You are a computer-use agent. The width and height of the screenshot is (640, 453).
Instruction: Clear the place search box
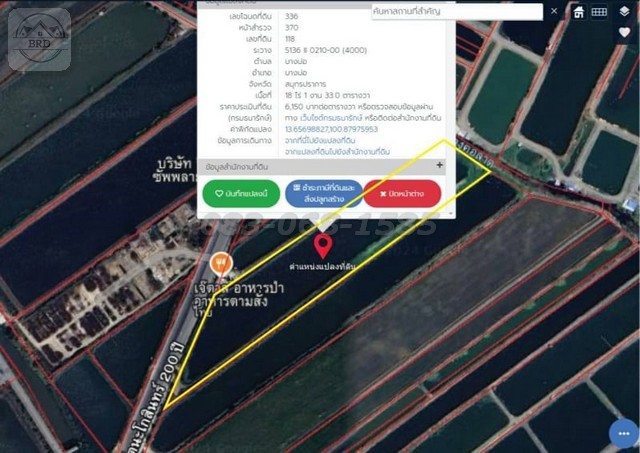[554, 11]
